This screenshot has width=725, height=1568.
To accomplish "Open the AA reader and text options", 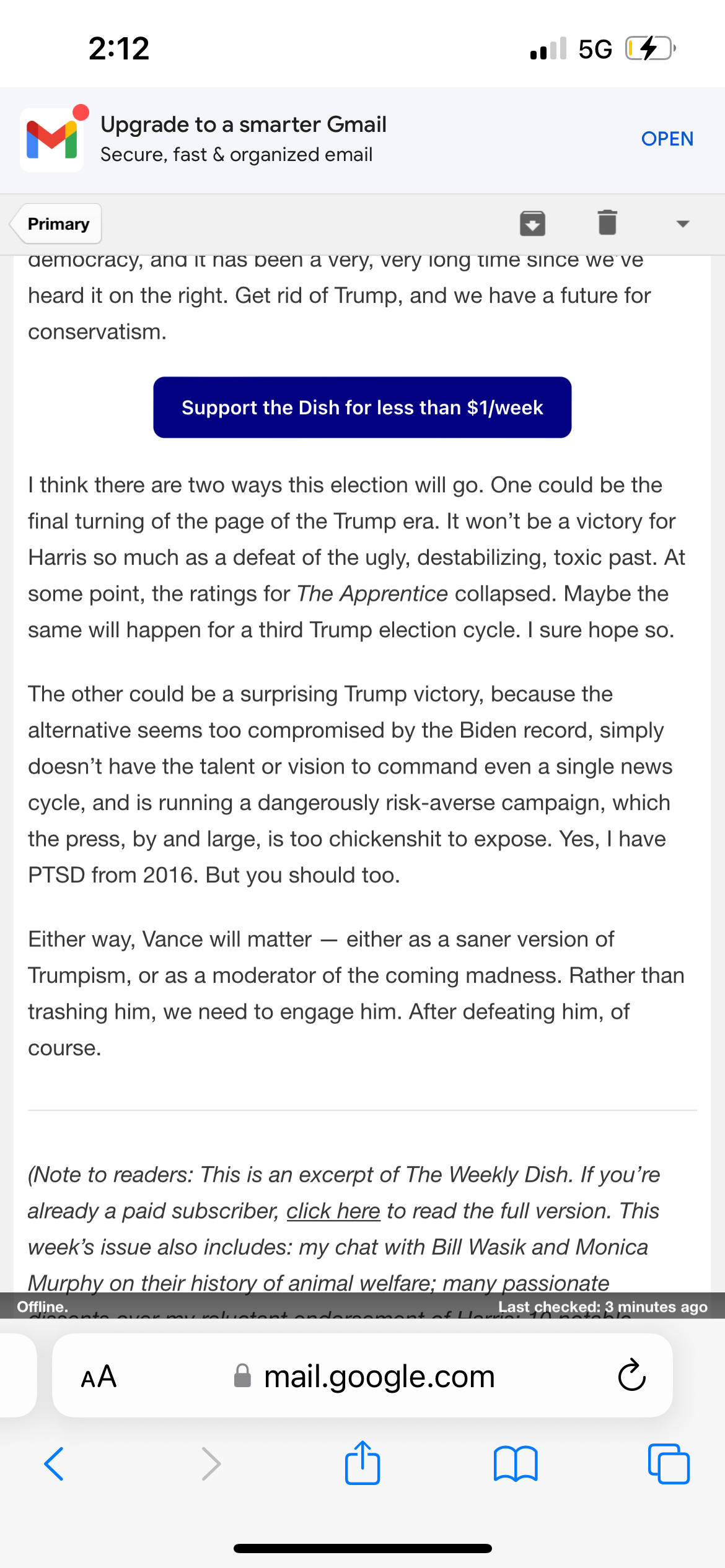I will click(x=99, y=1377).
